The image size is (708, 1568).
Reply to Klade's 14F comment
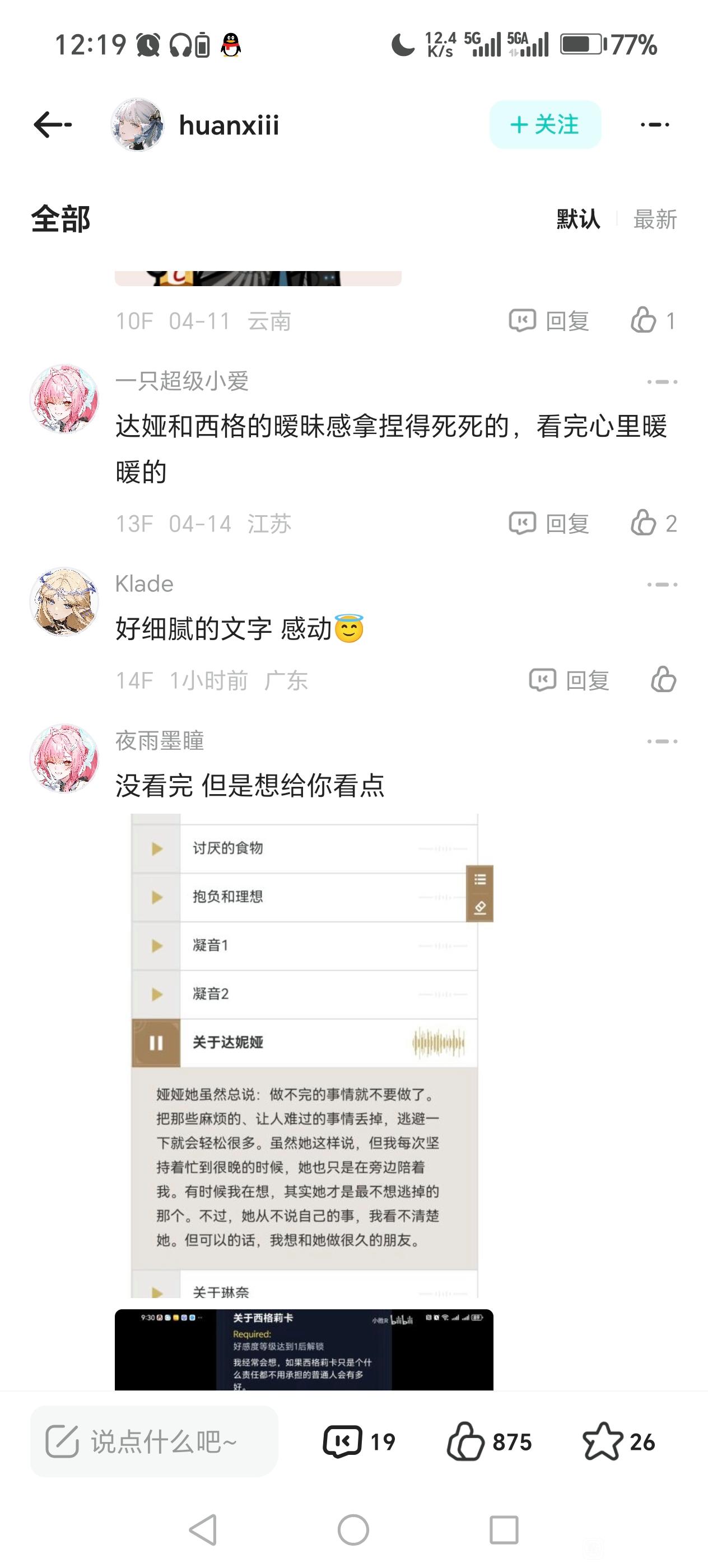(569, 680)
